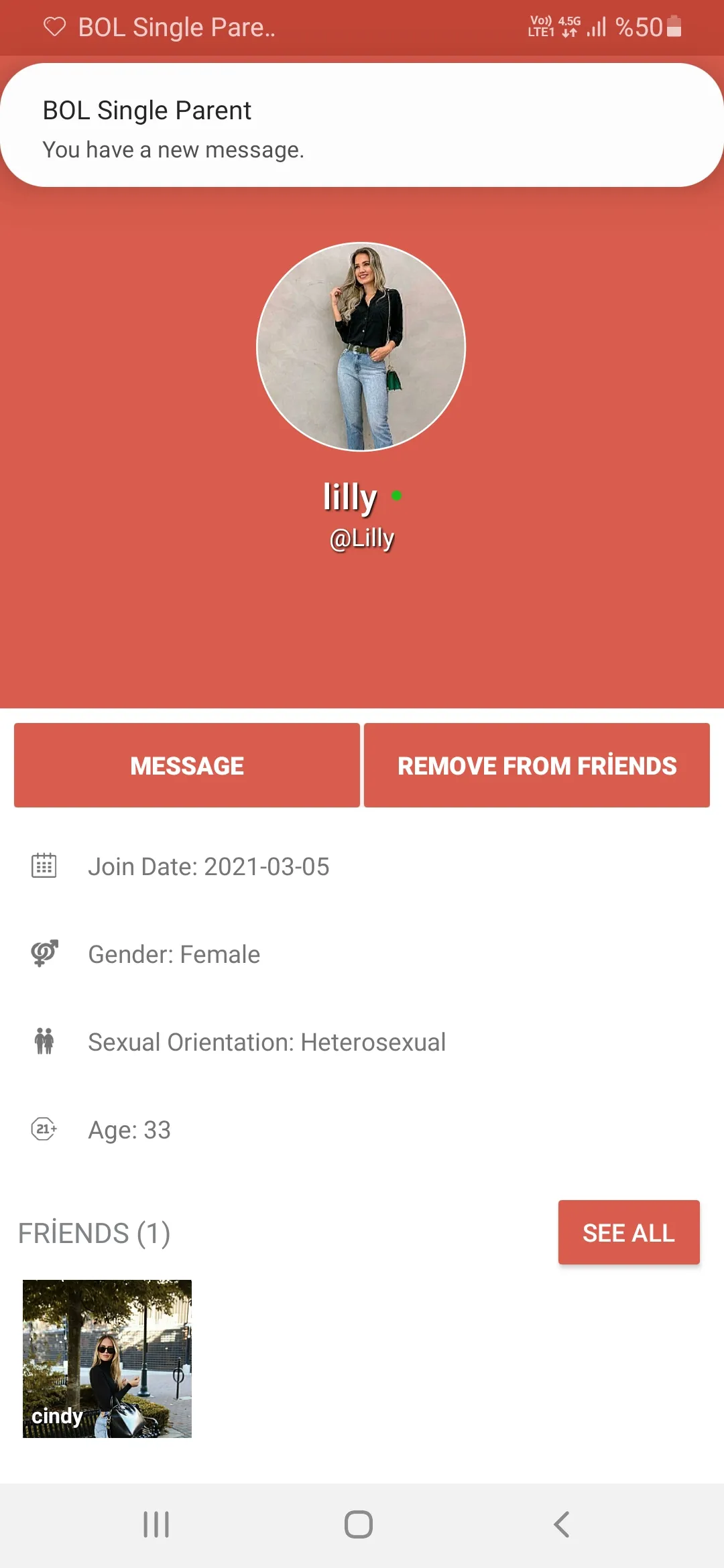Open the recent apps view
Image resolution: width=724 pixels, height=1568 pixels.
click(156, 1524)
